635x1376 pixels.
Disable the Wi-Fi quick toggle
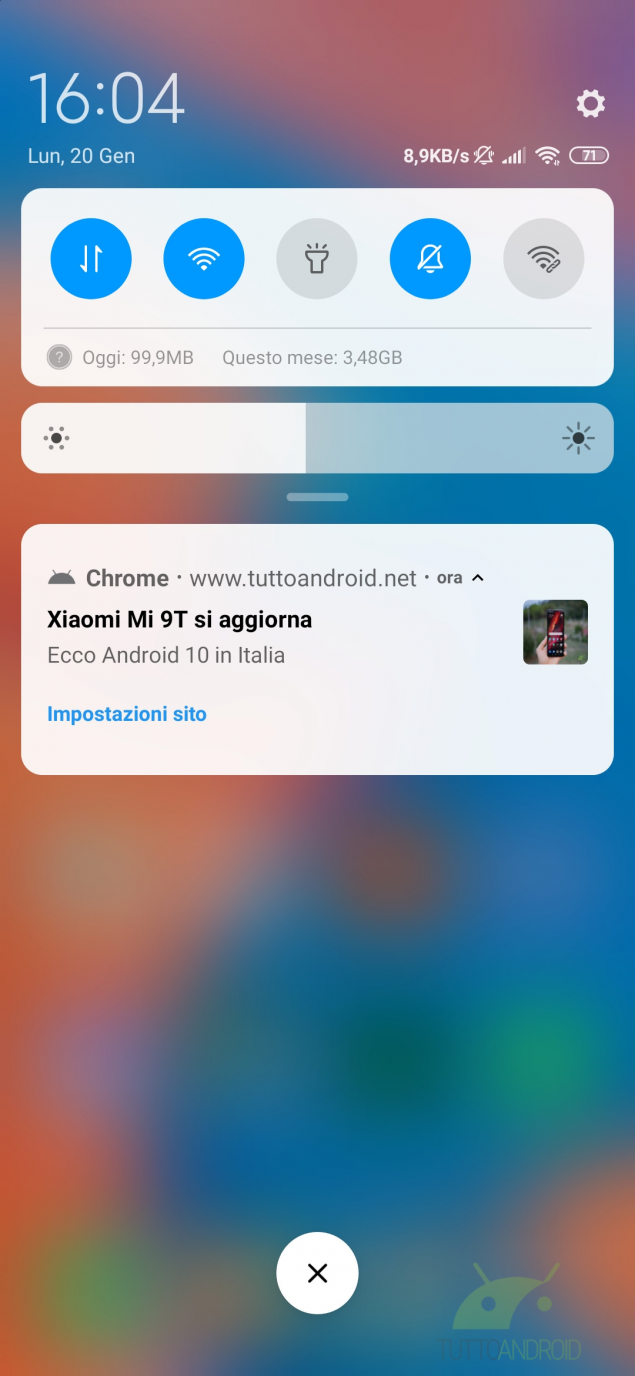[x=204, y=259]
